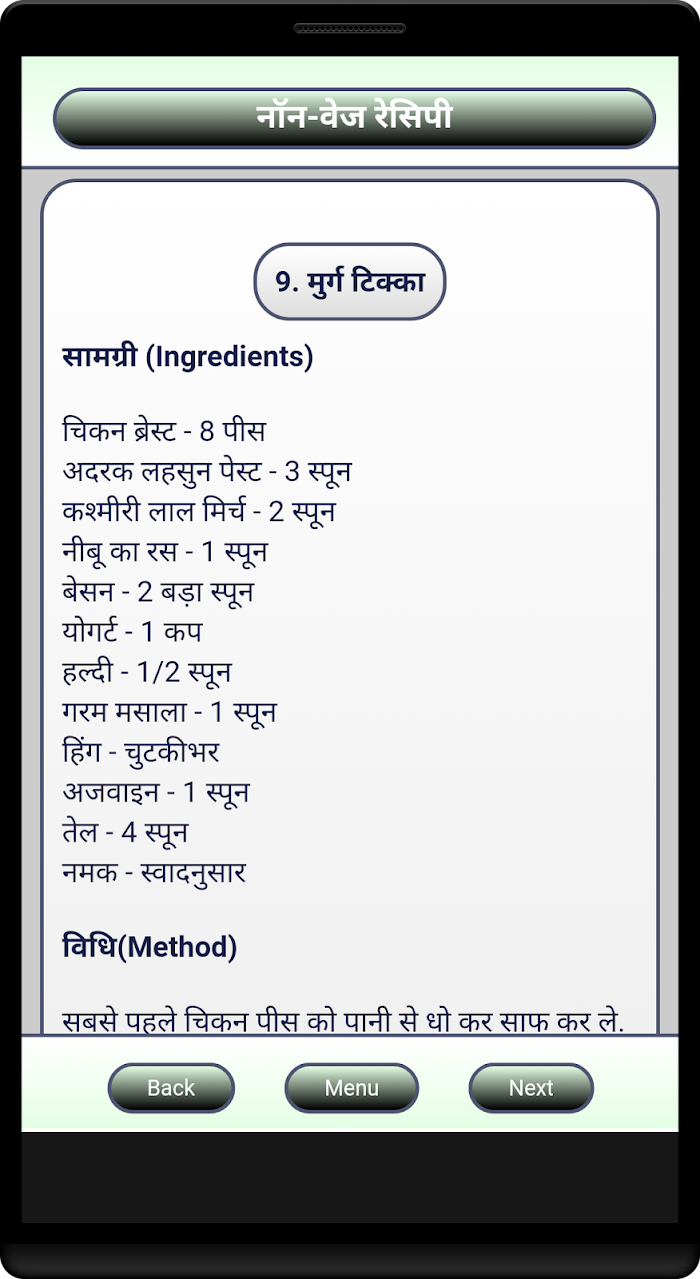The image size is (700, 1279).
Task: Tap the Back button
Action: 171,1088
